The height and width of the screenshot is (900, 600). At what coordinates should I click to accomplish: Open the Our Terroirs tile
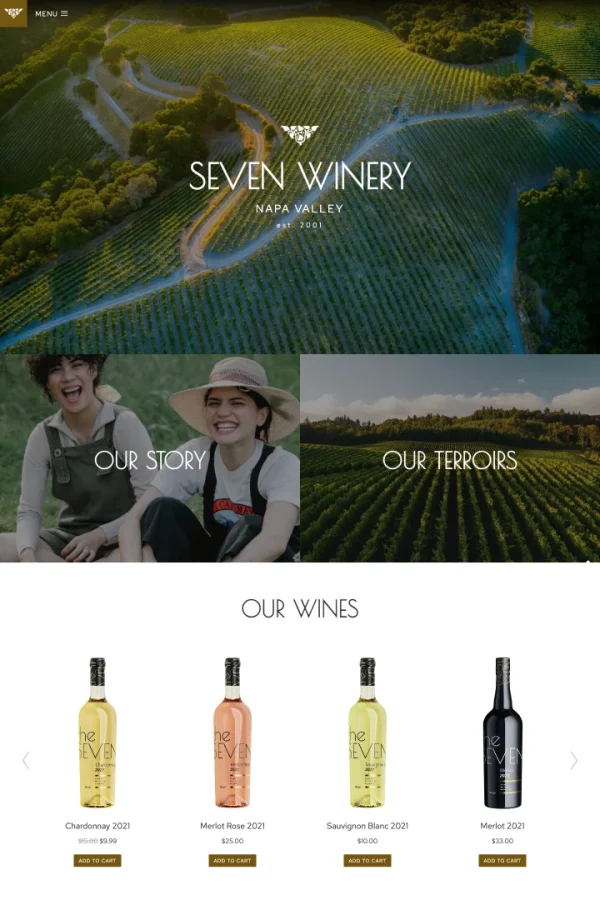450,459
